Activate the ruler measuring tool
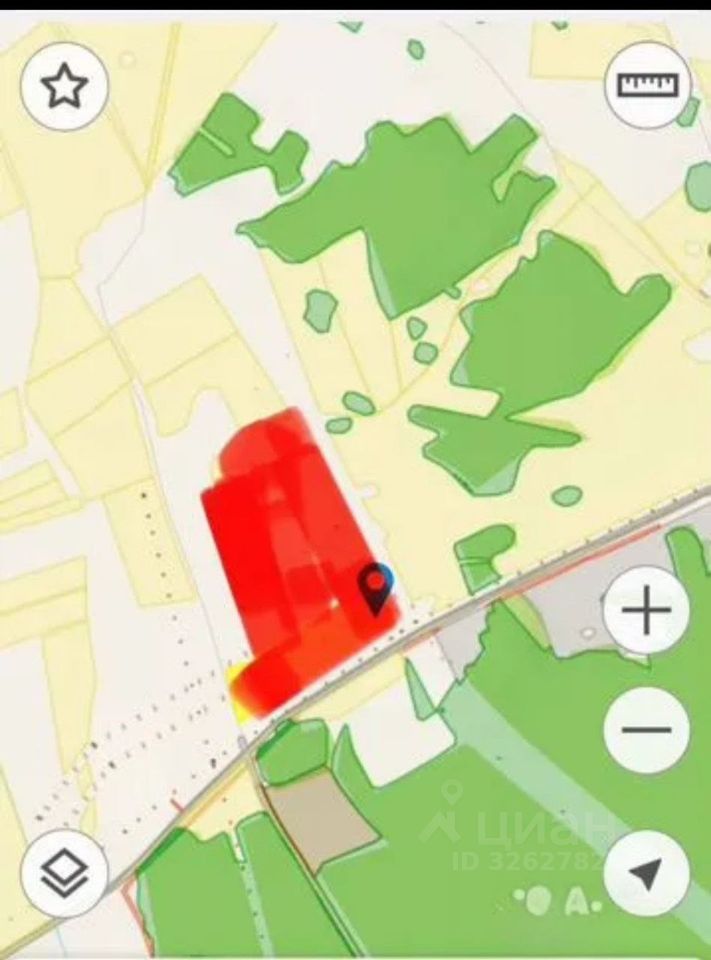This screenshot has width=711, height=960. (648, 85)
